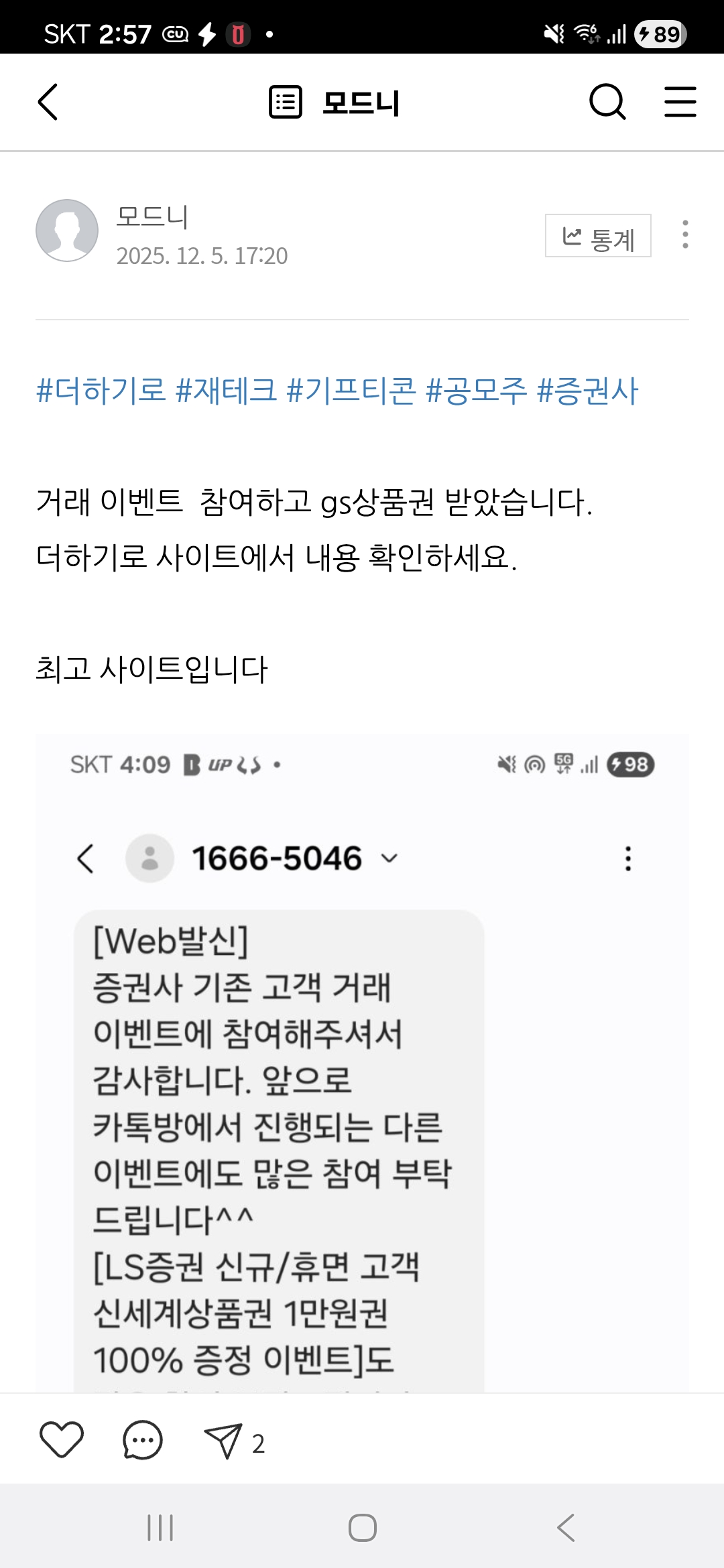
Task: Tap the system home button
Action: pos(362,1528)
